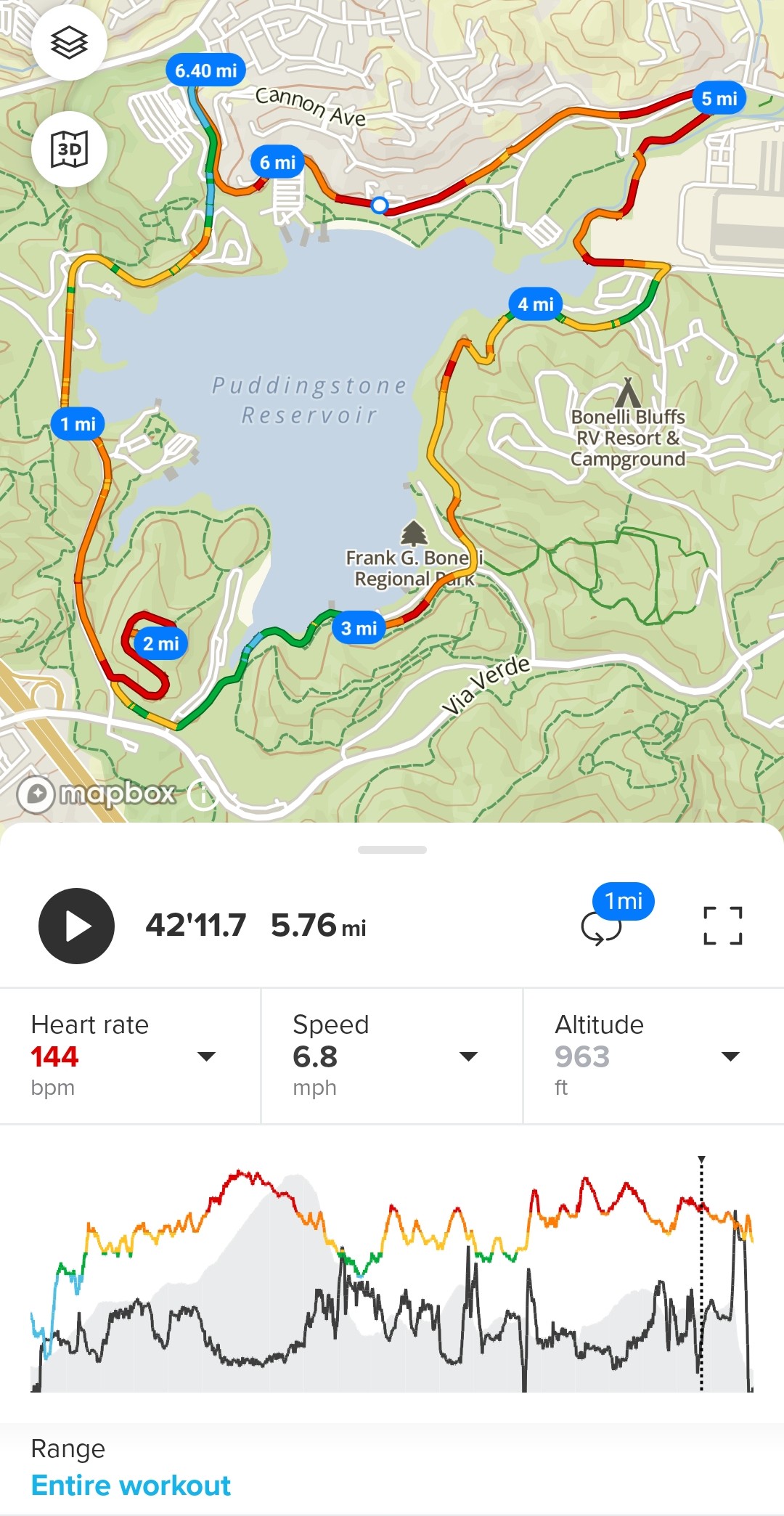
Task: Select the 1 mi marker on the route
Action: 78,423
